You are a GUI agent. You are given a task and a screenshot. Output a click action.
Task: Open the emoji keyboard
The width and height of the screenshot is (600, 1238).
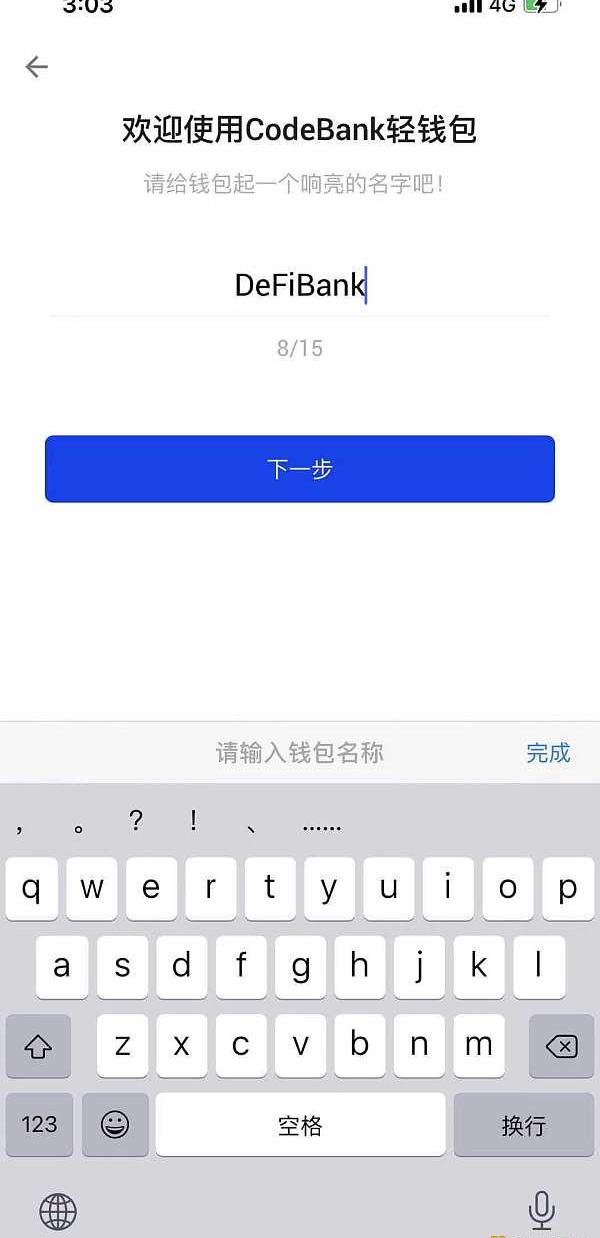pyautogui.click(x=115, y=1124)
